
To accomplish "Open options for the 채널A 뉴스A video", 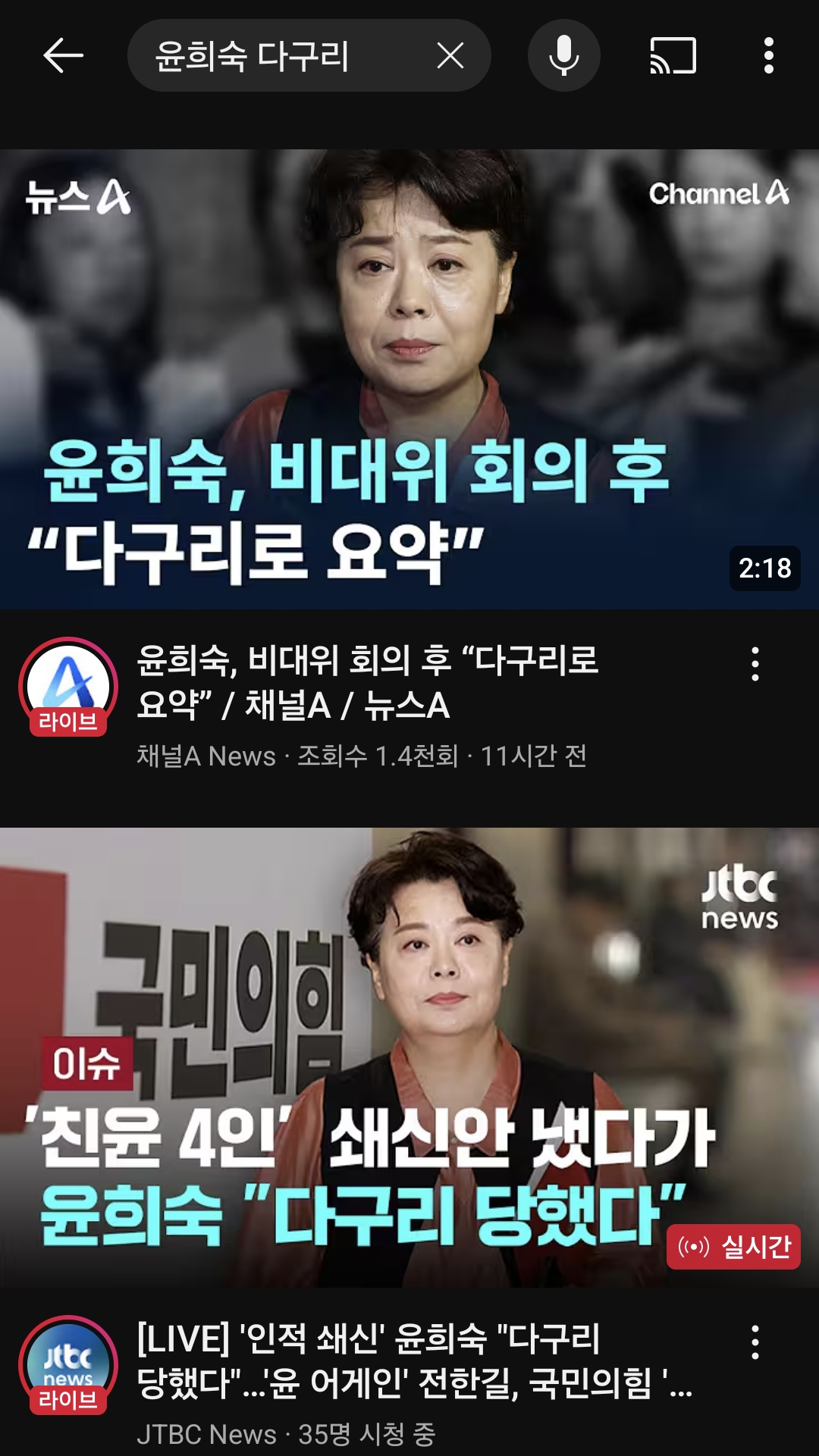I will tap(755, 664).
